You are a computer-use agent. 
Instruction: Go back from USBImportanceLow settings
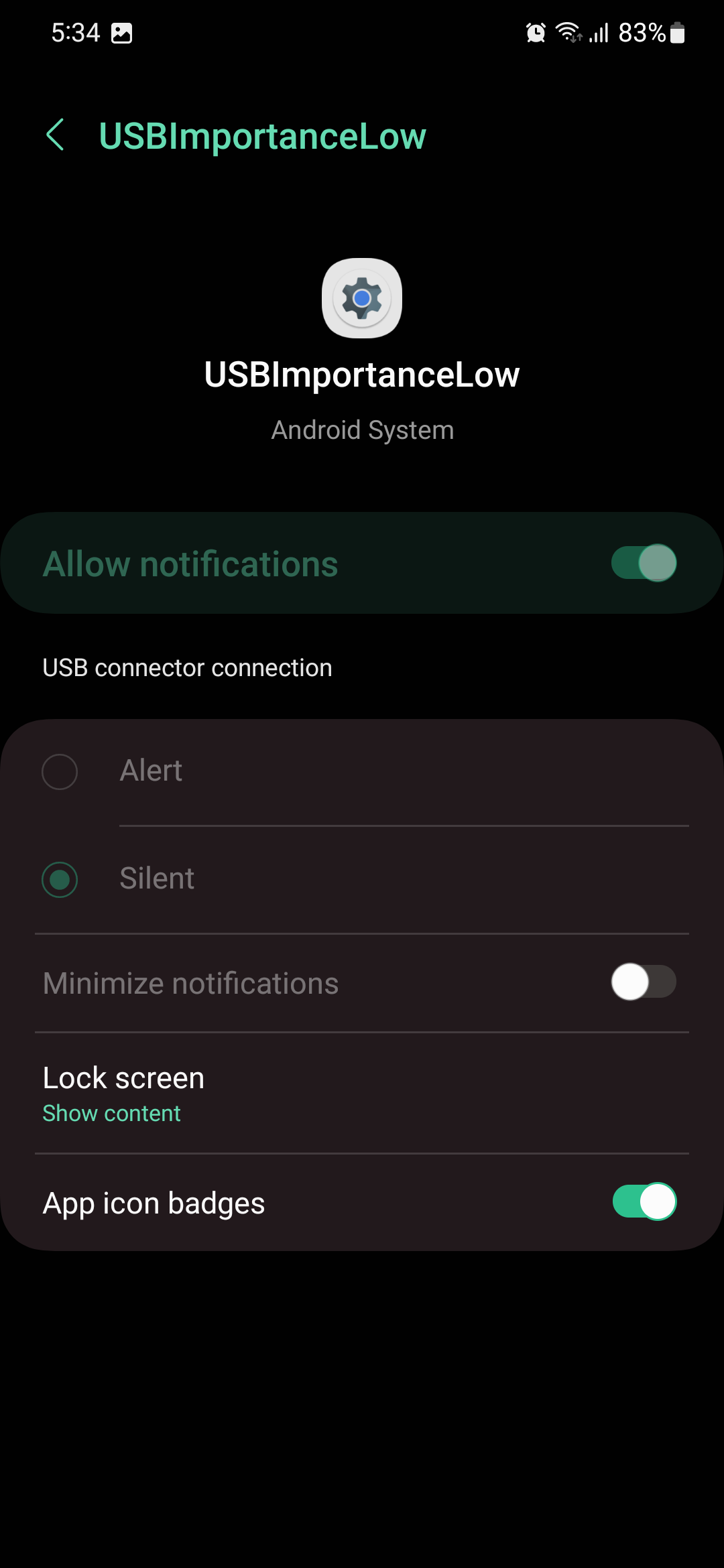55,135
